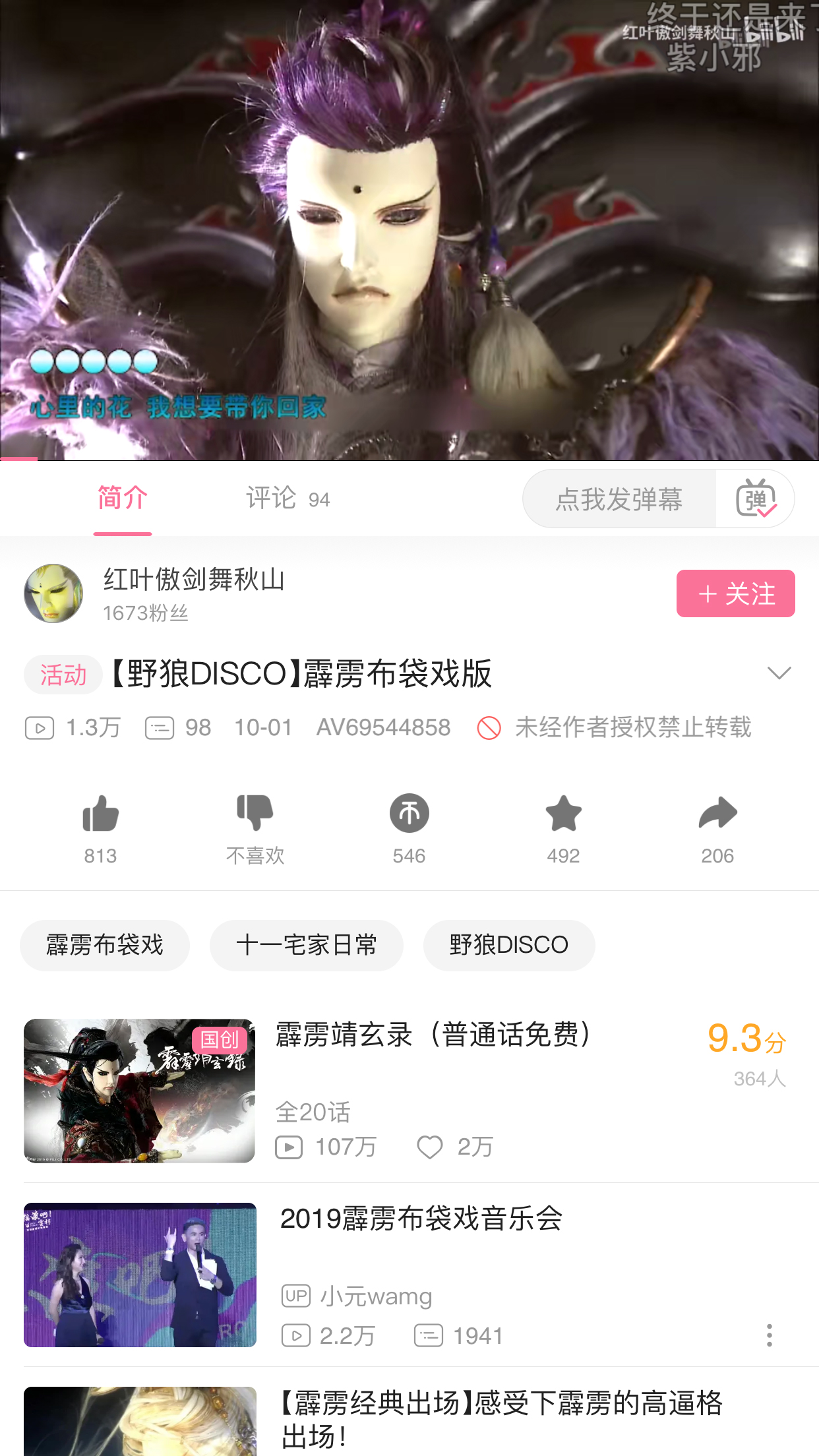Click the danmaku-count icon beside 98
Viewport: 819px width, 1456px height.
[158, 727]
